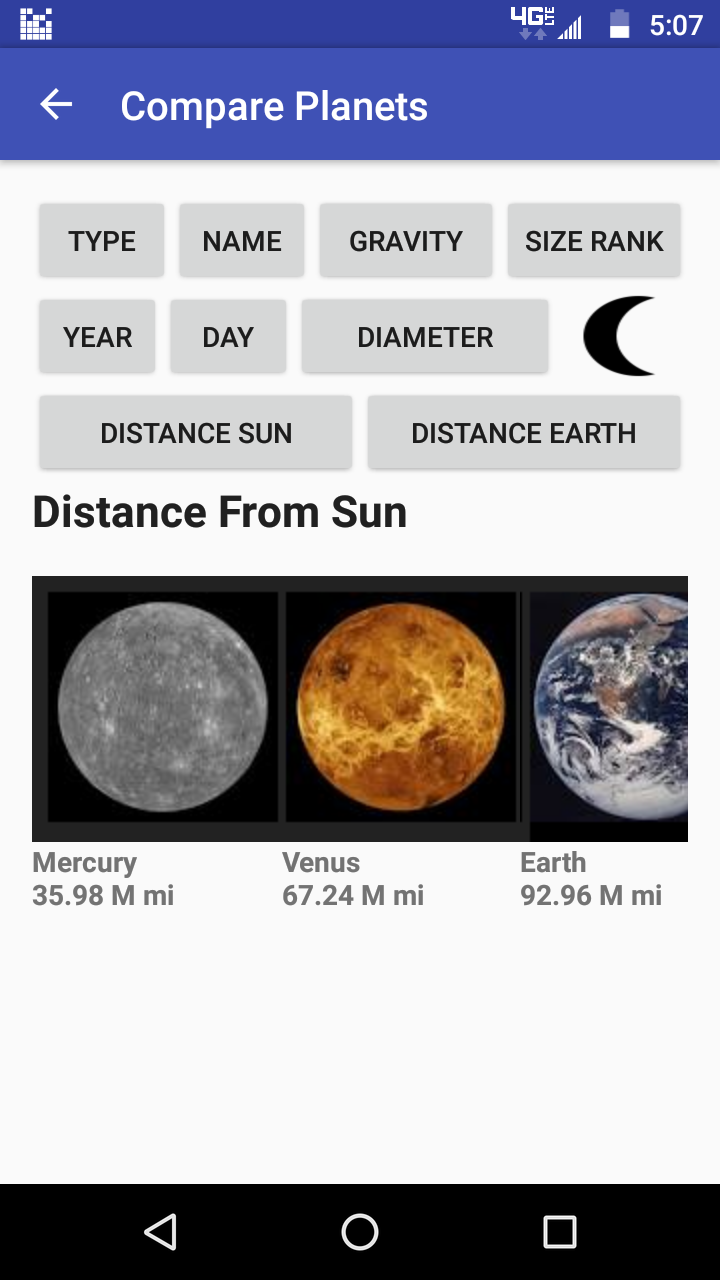Select the TYPE button
720x1280 pixels.
100,240
